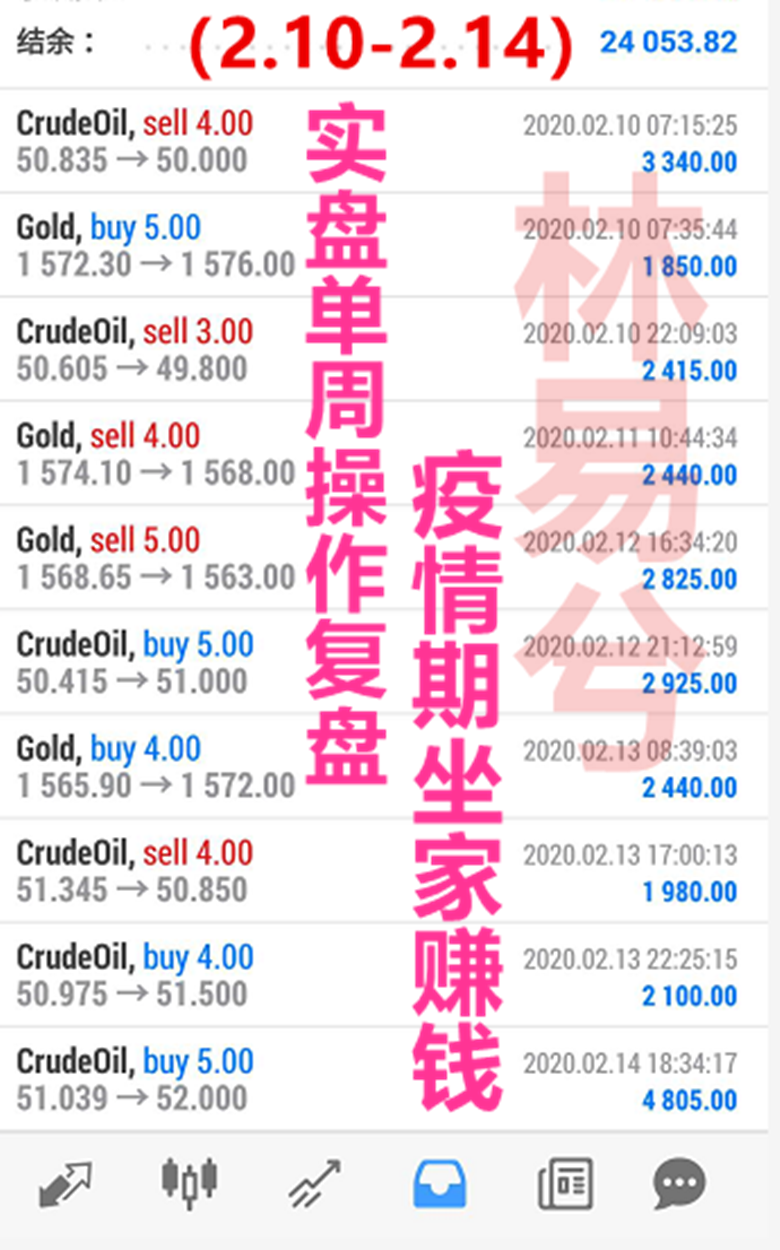Open the Quotes tab with arrows icon
The width and height of the screenshot is (780, 1250).
[x=65, y=1185]
